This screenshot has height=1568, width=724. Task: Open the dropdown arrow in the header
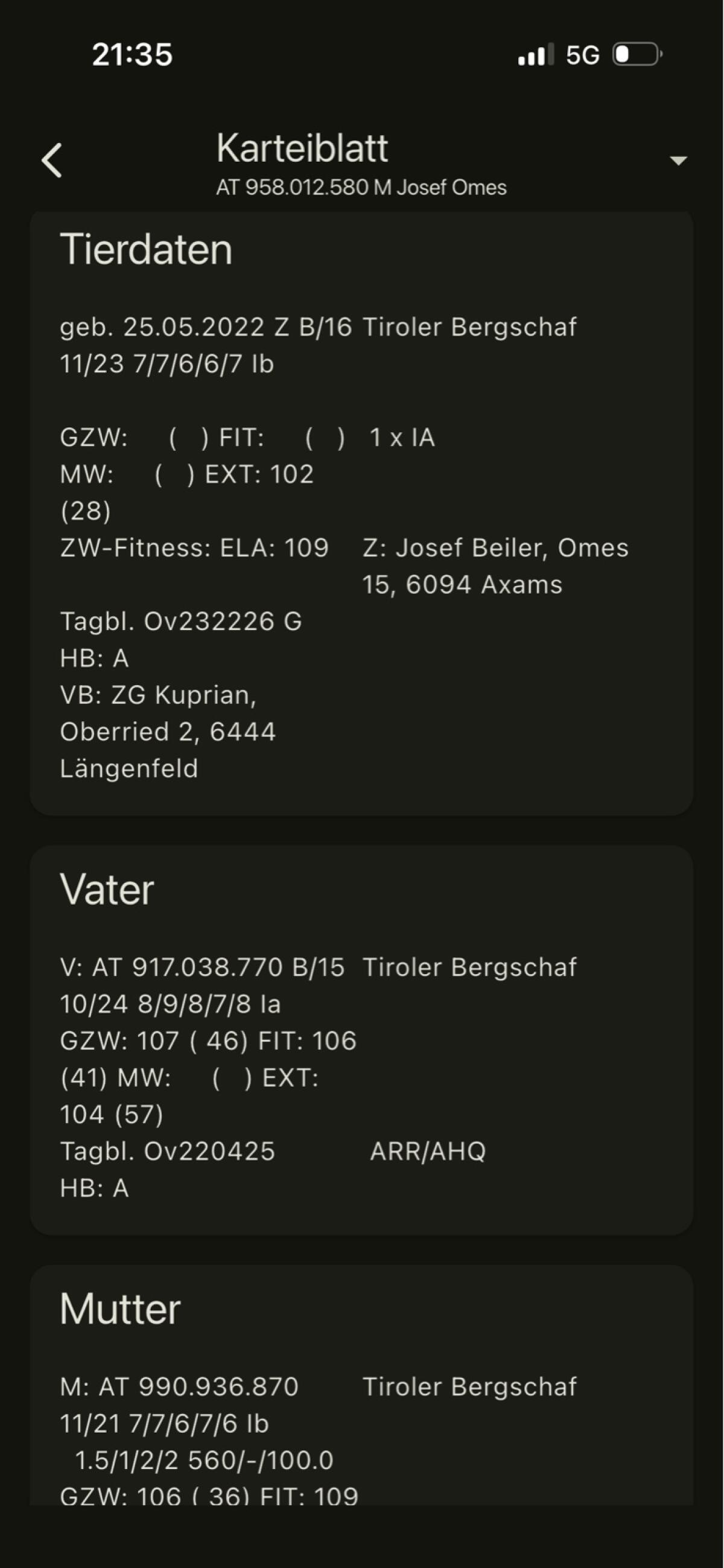[678, 161]
